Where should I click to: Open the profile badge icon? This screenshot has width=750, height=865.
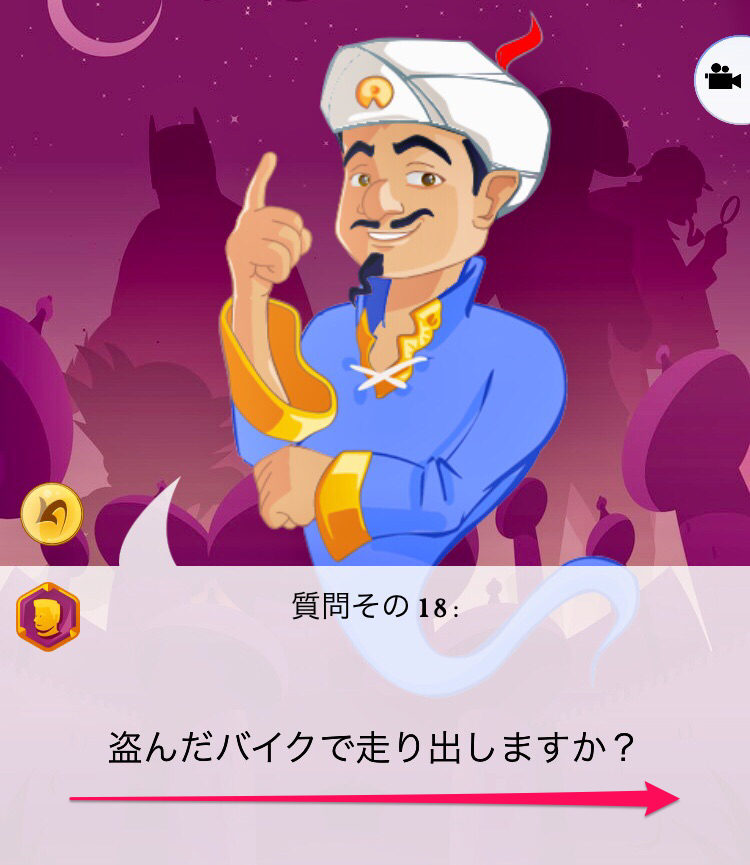pyautogui.click(x=47, y=618)
